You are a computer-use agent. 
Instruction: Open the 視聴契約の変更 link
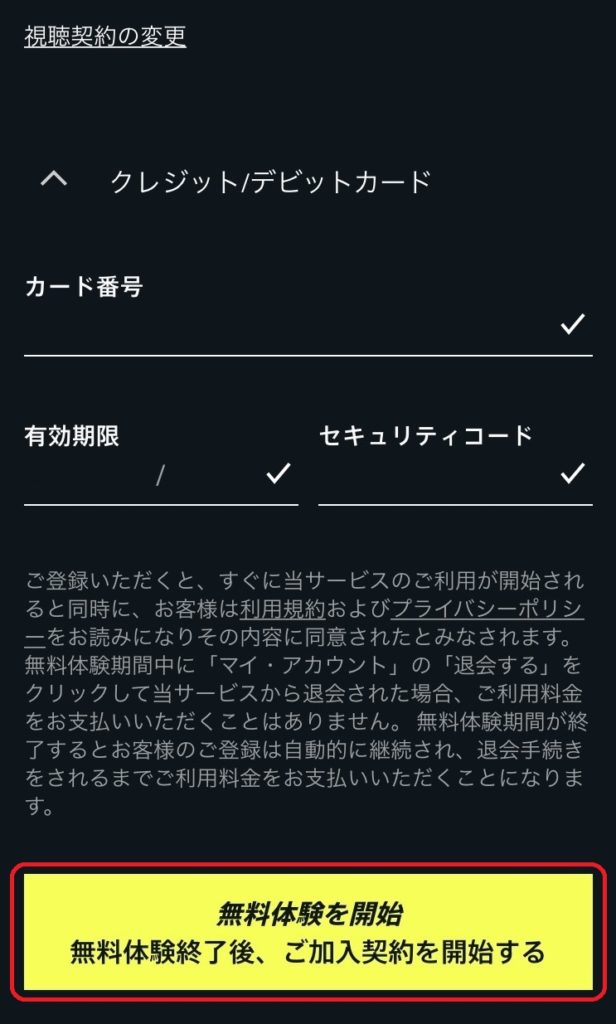tap(105, 35)
